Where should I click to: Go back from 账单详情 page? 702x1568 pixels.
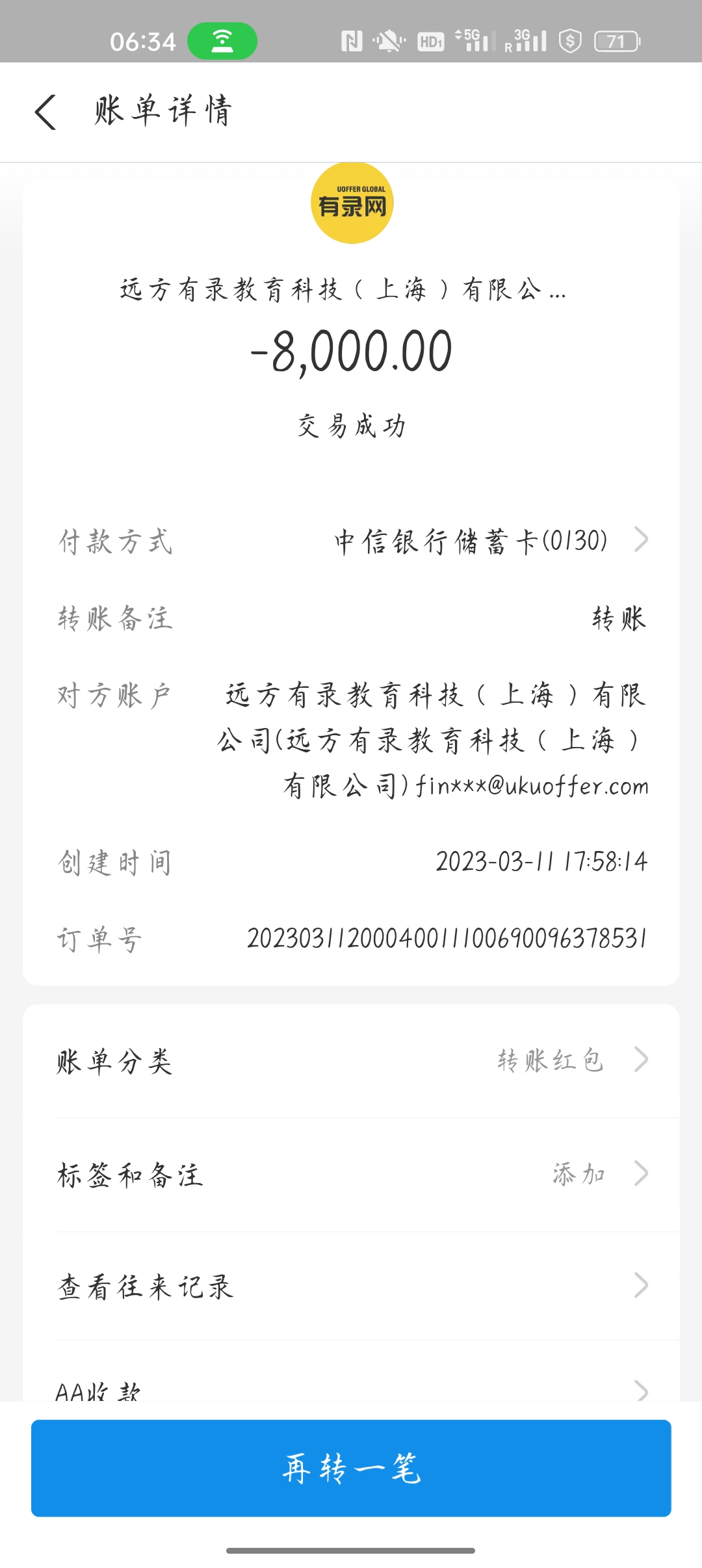(45, 112)
